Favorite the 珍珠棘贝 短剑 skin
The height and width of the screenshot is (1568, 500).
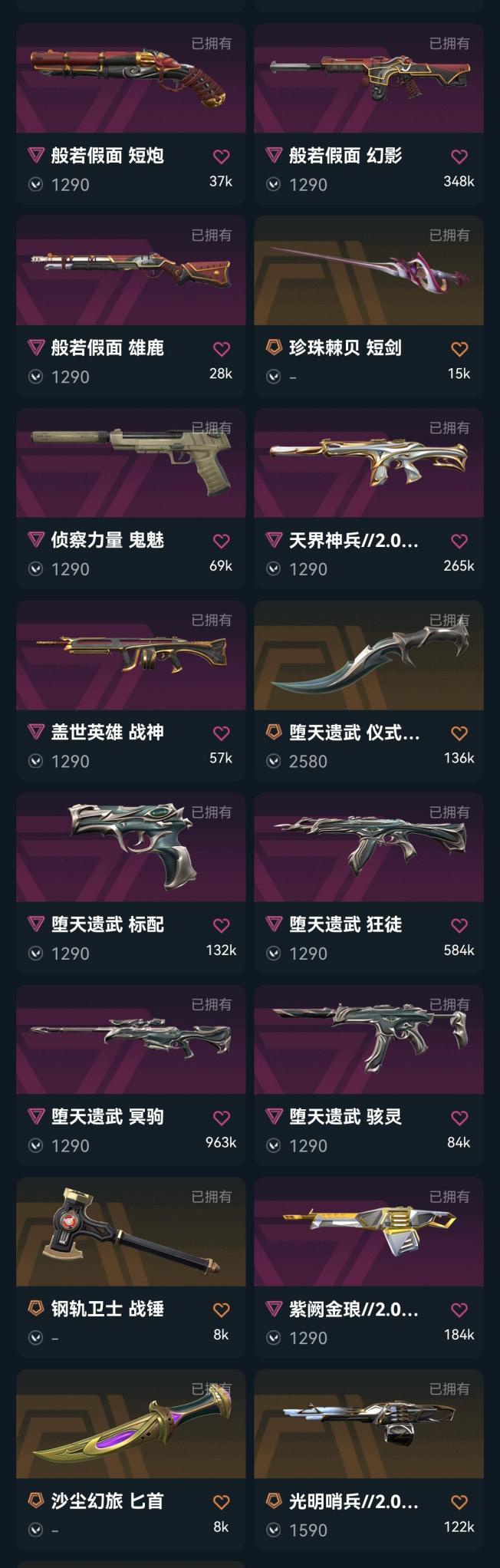pos(459,349)
